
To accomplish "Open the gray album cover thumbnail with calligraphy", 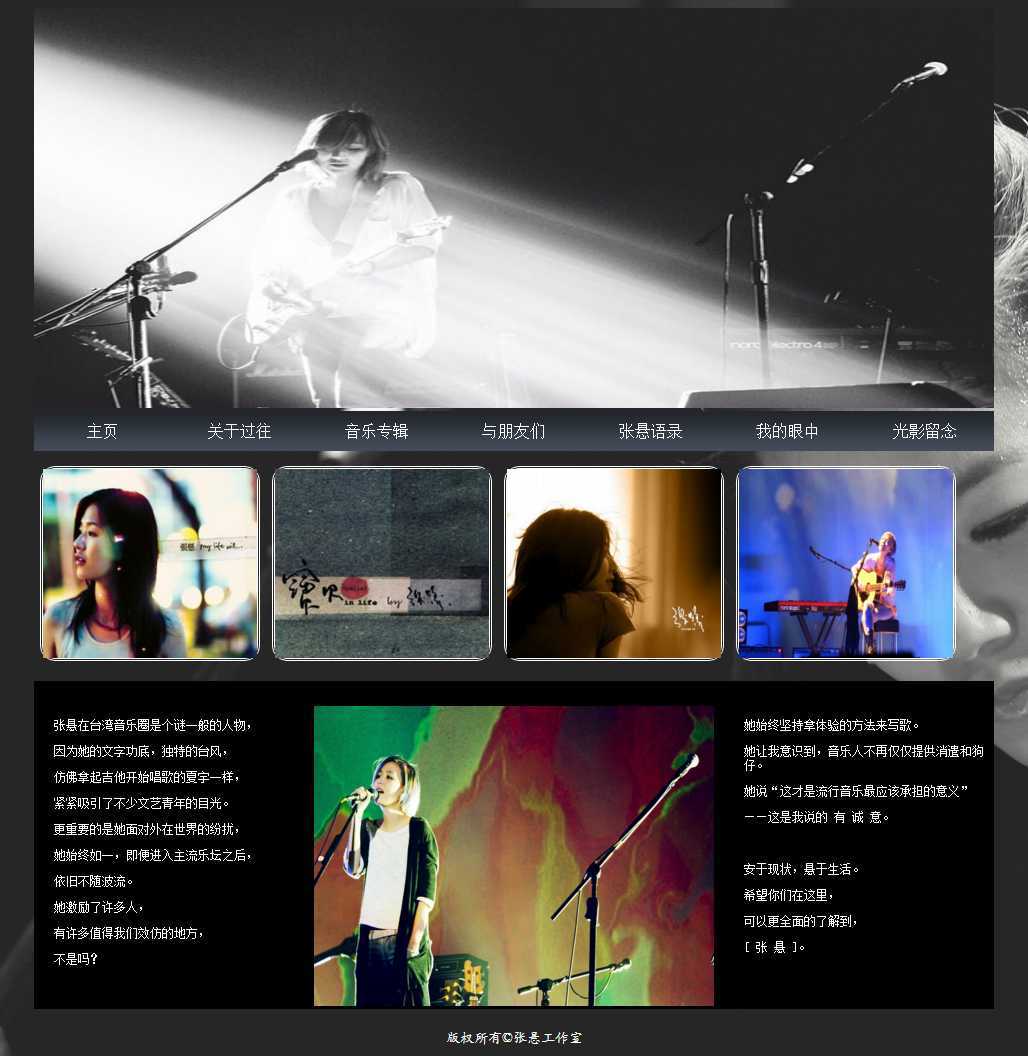I will [382, 563].
